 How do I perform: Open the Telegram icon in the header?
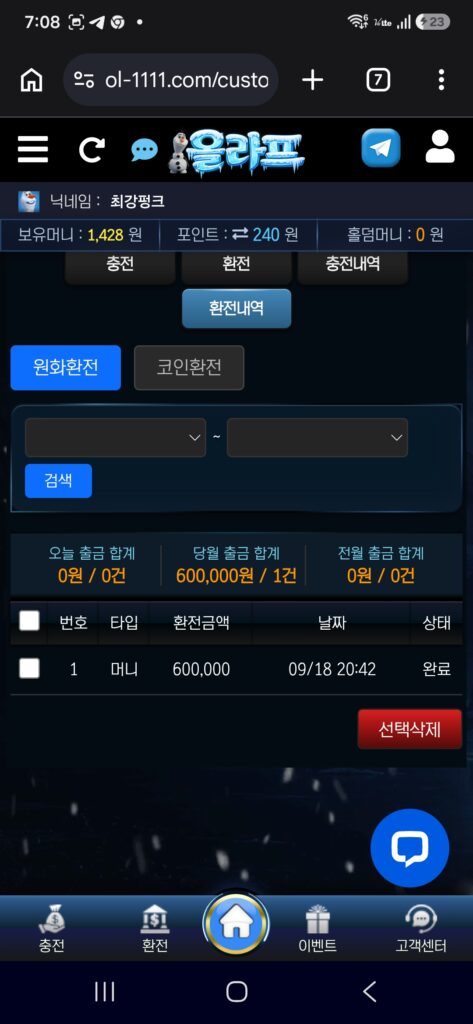(x=381, y=148)
